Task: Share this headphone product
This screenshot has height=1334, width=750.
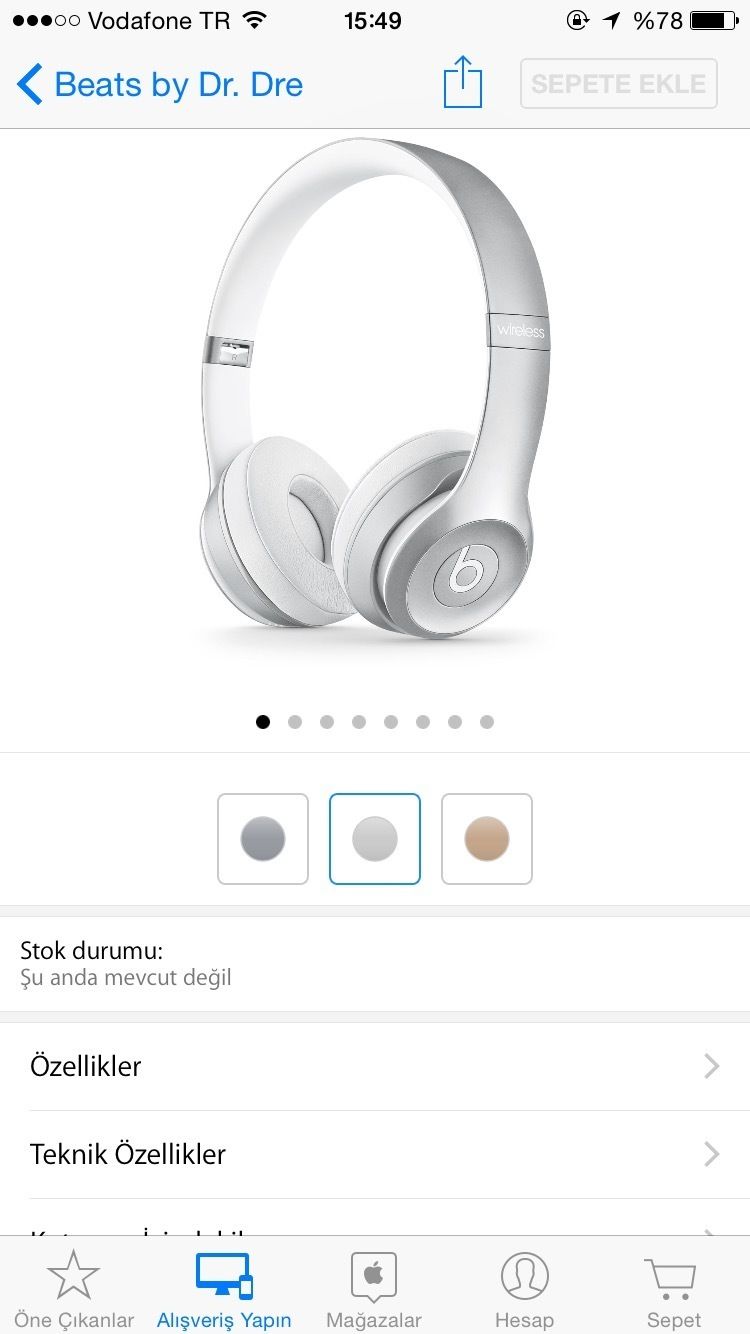Action: 462,83
